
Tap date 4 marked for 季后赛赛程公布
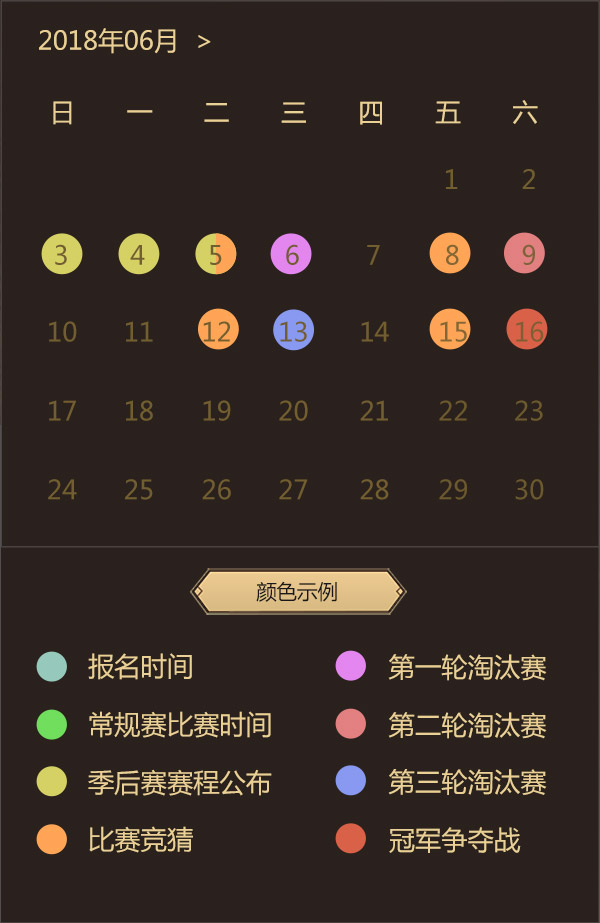click(x=139, y=255)
